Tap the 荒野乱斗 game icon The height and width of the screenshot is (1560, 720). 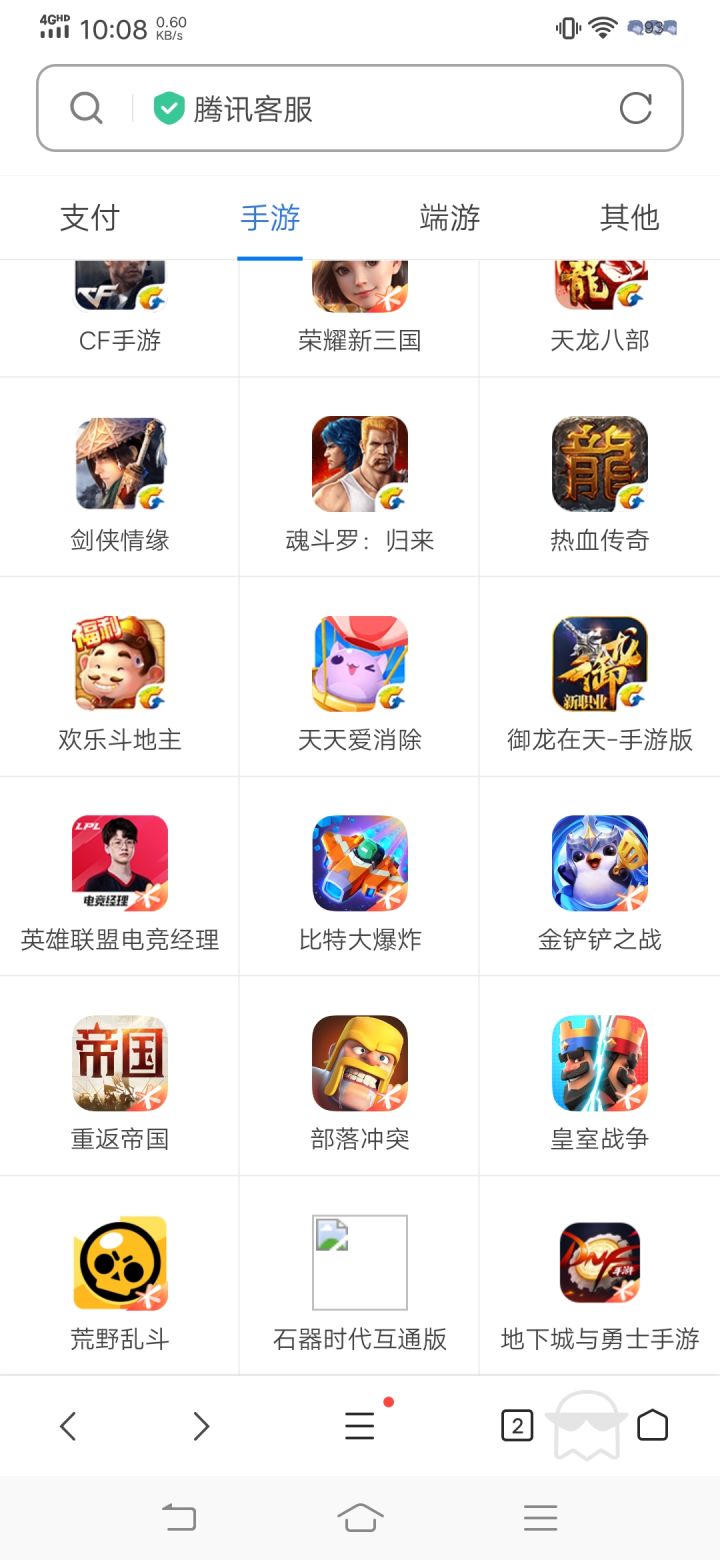point(119,1262)
